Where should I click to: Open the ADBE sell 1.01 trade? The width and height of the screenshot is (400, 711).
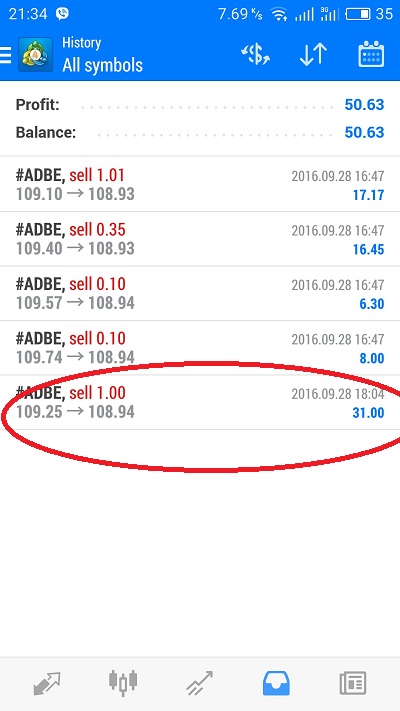(200, 185)
